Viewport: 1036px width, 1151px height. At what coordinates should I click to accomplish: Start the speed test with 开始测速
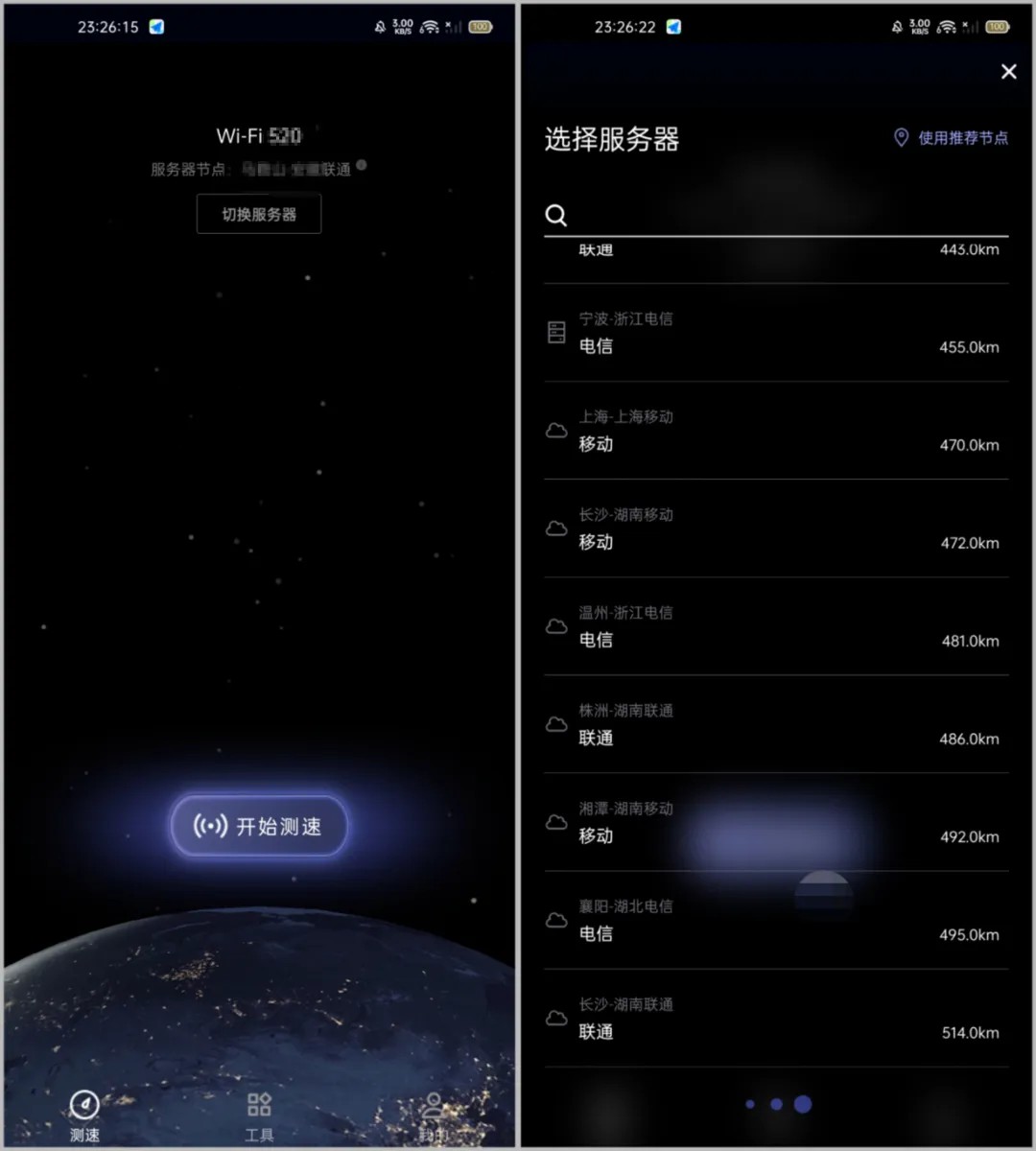point(258,826)
